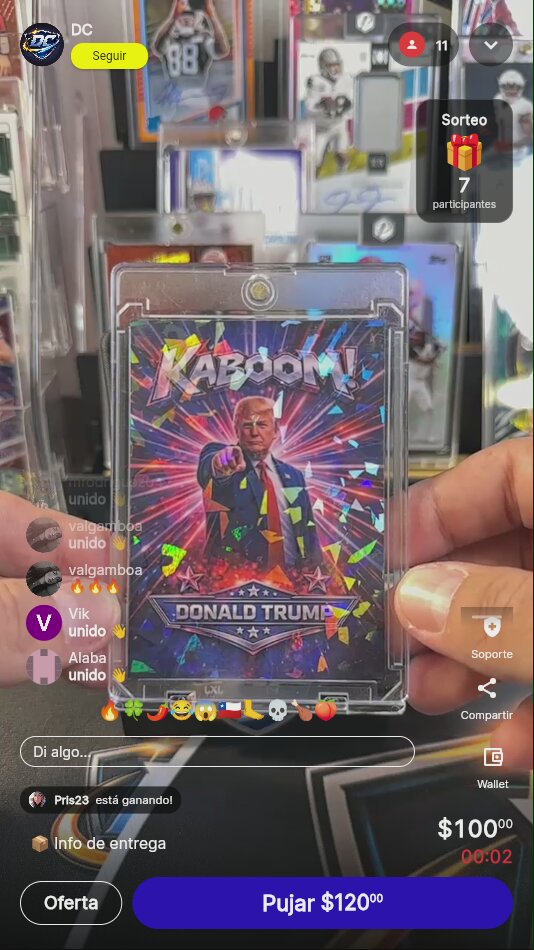This screenshot has width=534, height=950.
Task: Send the skull emoji reaction
Action: point(277,710)
